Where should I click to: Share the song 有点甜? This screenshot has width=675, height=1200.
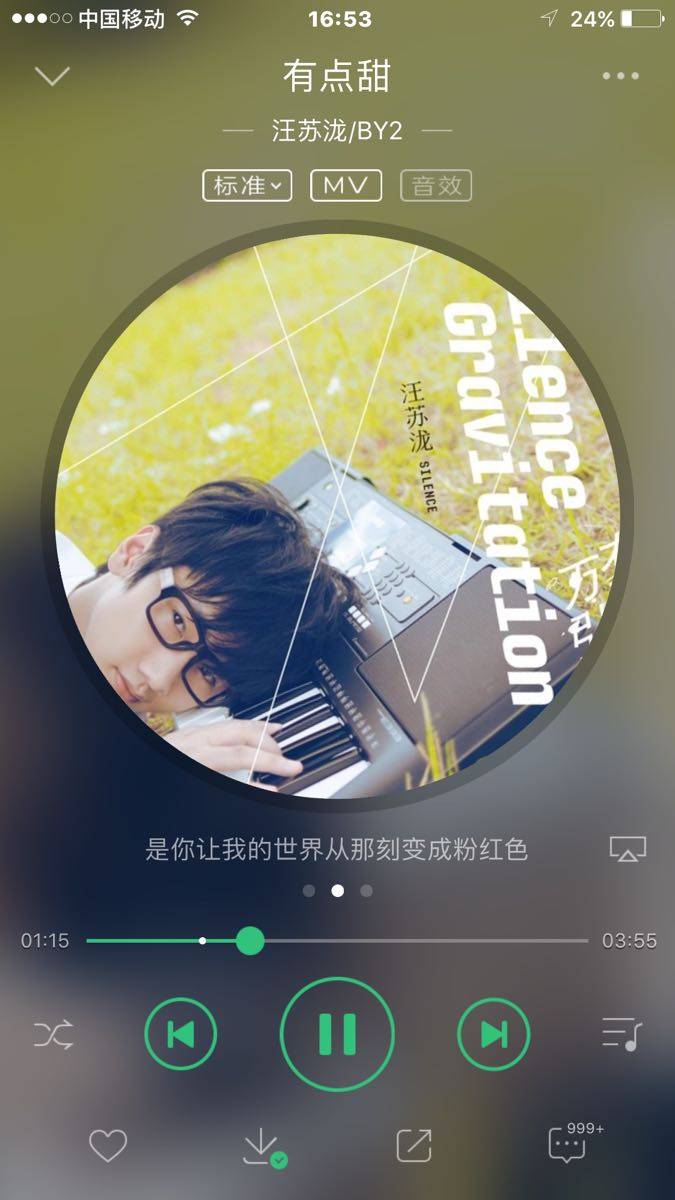click(x=414, y=1146)
